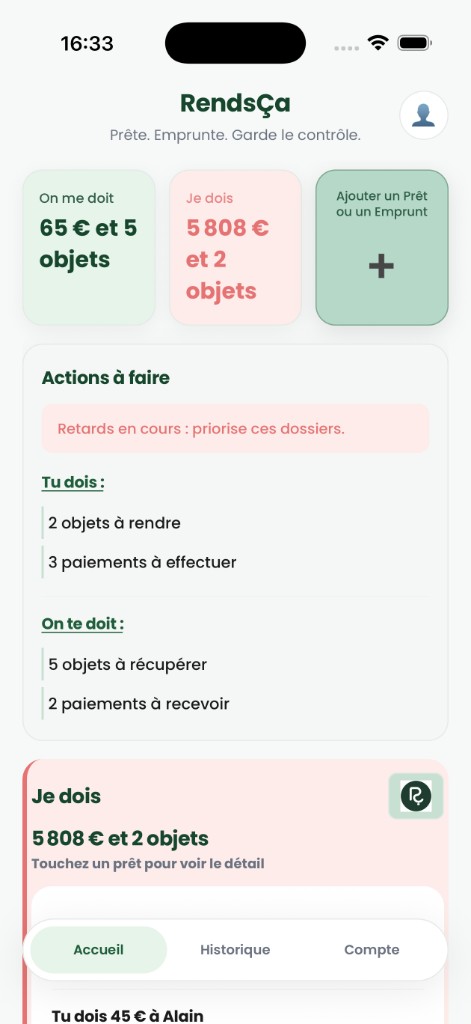Switch to the Compte tab

[372, 950]
